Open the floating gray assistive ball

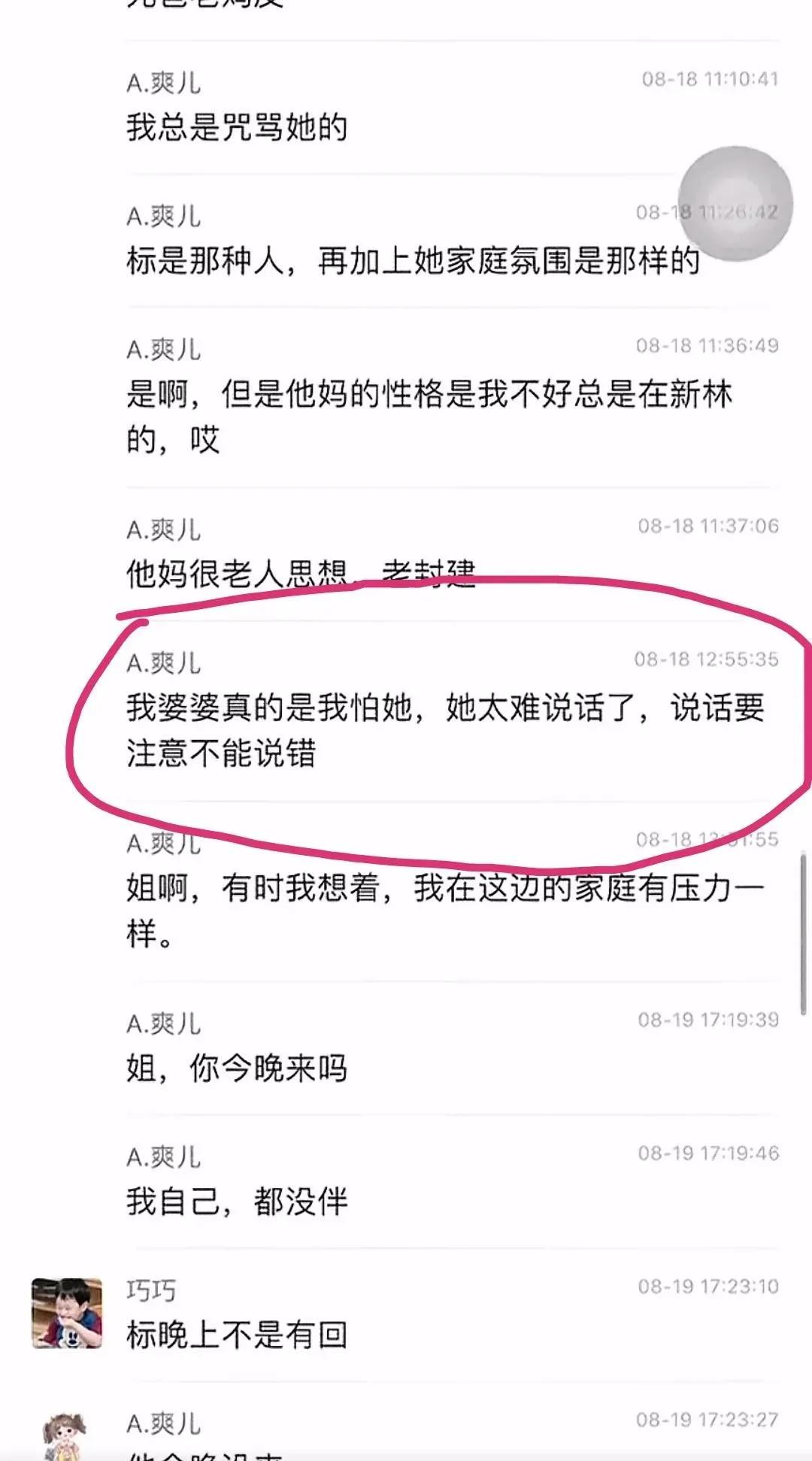tap(735, 204)
